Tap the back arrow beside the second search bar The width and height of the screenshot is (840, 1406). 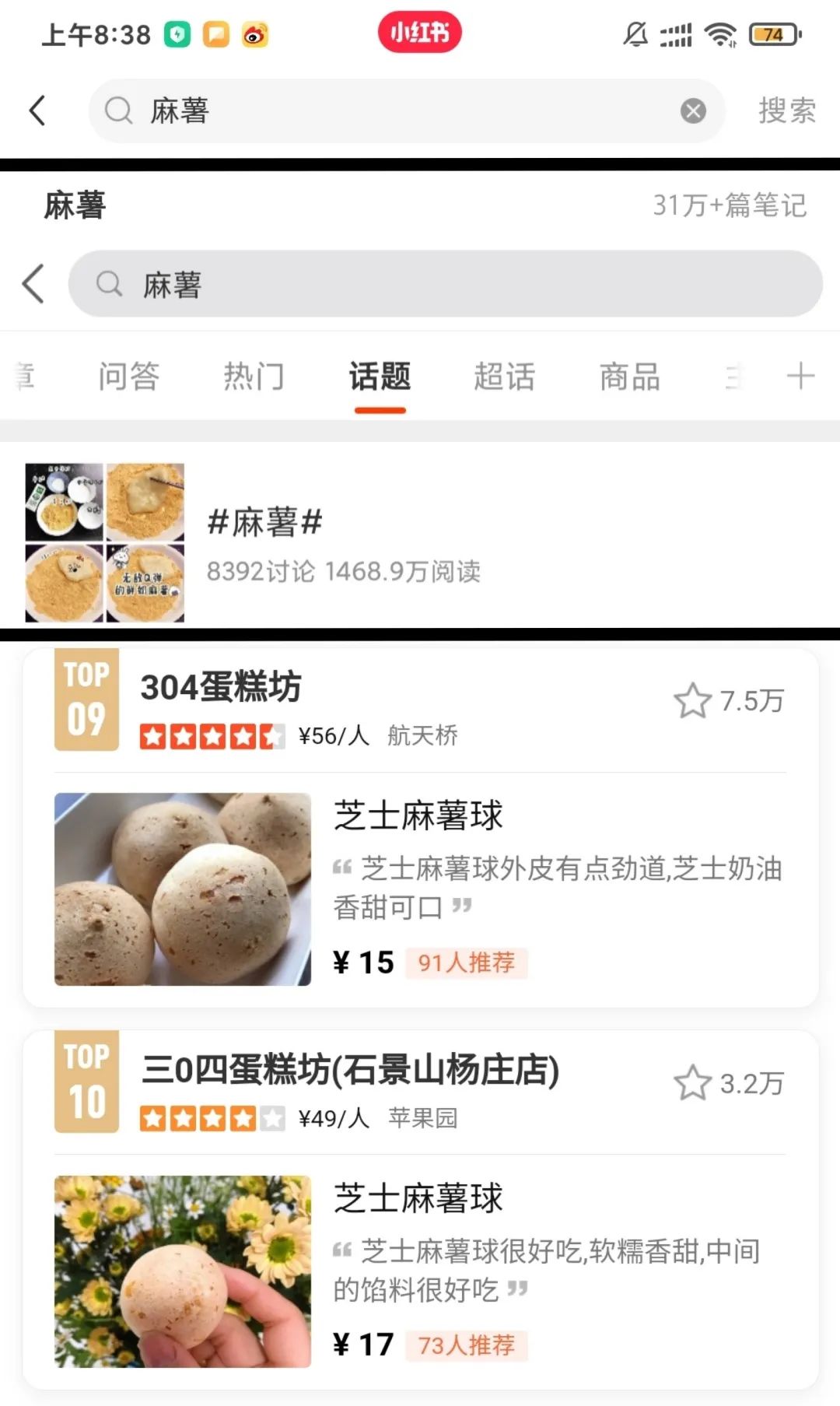click(x=33, y=284)
